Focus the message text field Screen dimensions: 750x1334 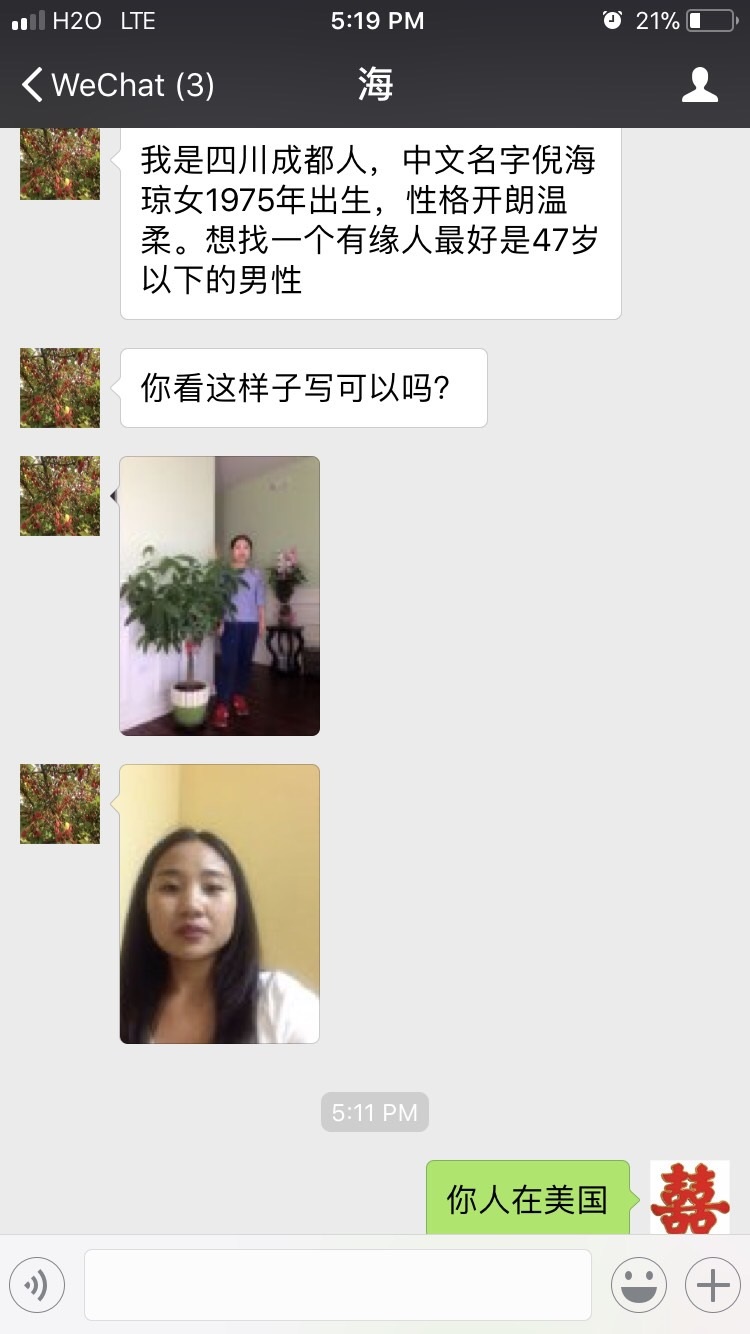[337, 1285]
